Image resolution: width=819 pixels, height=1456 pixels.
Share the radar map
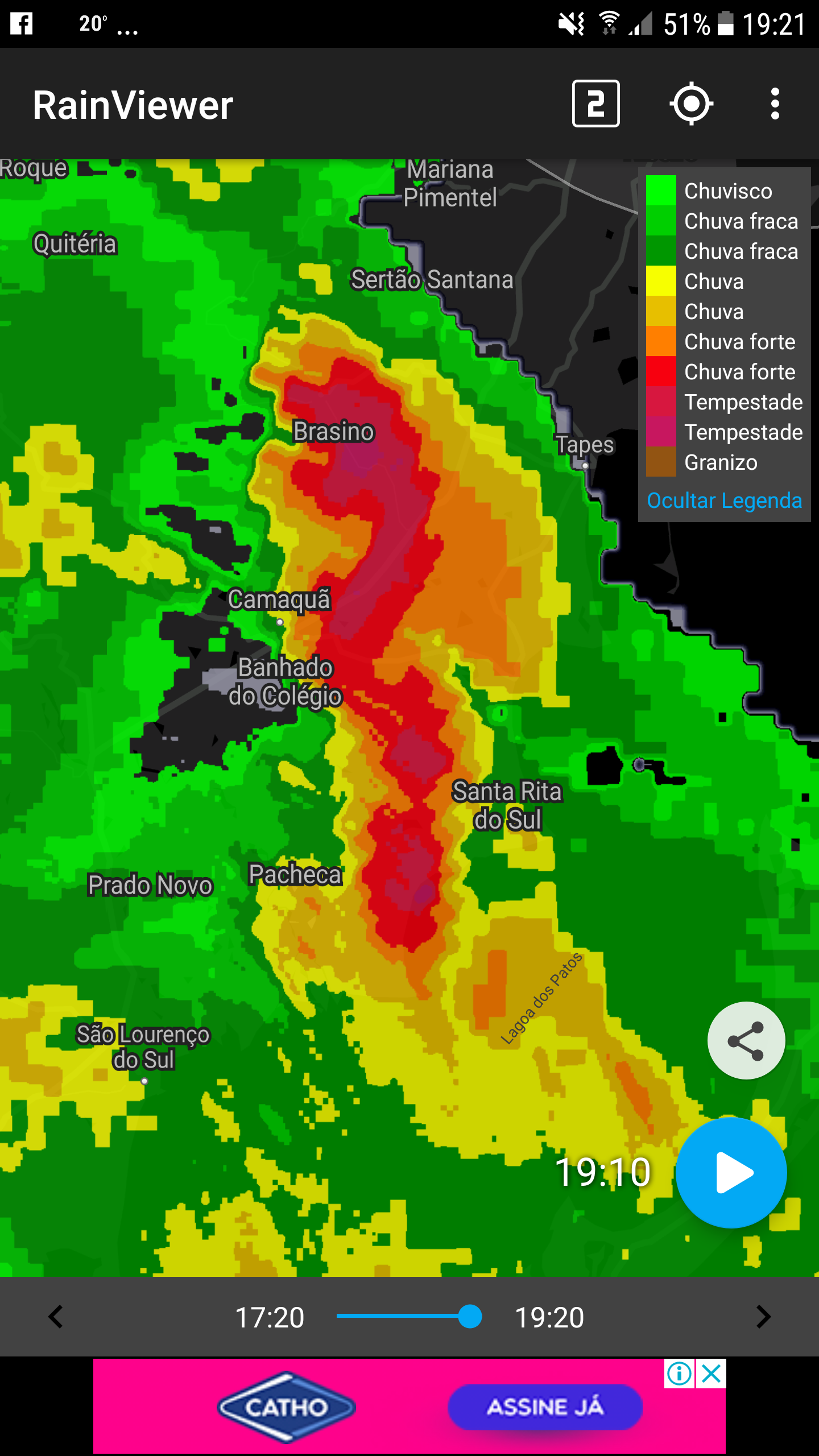point(746,1040)
